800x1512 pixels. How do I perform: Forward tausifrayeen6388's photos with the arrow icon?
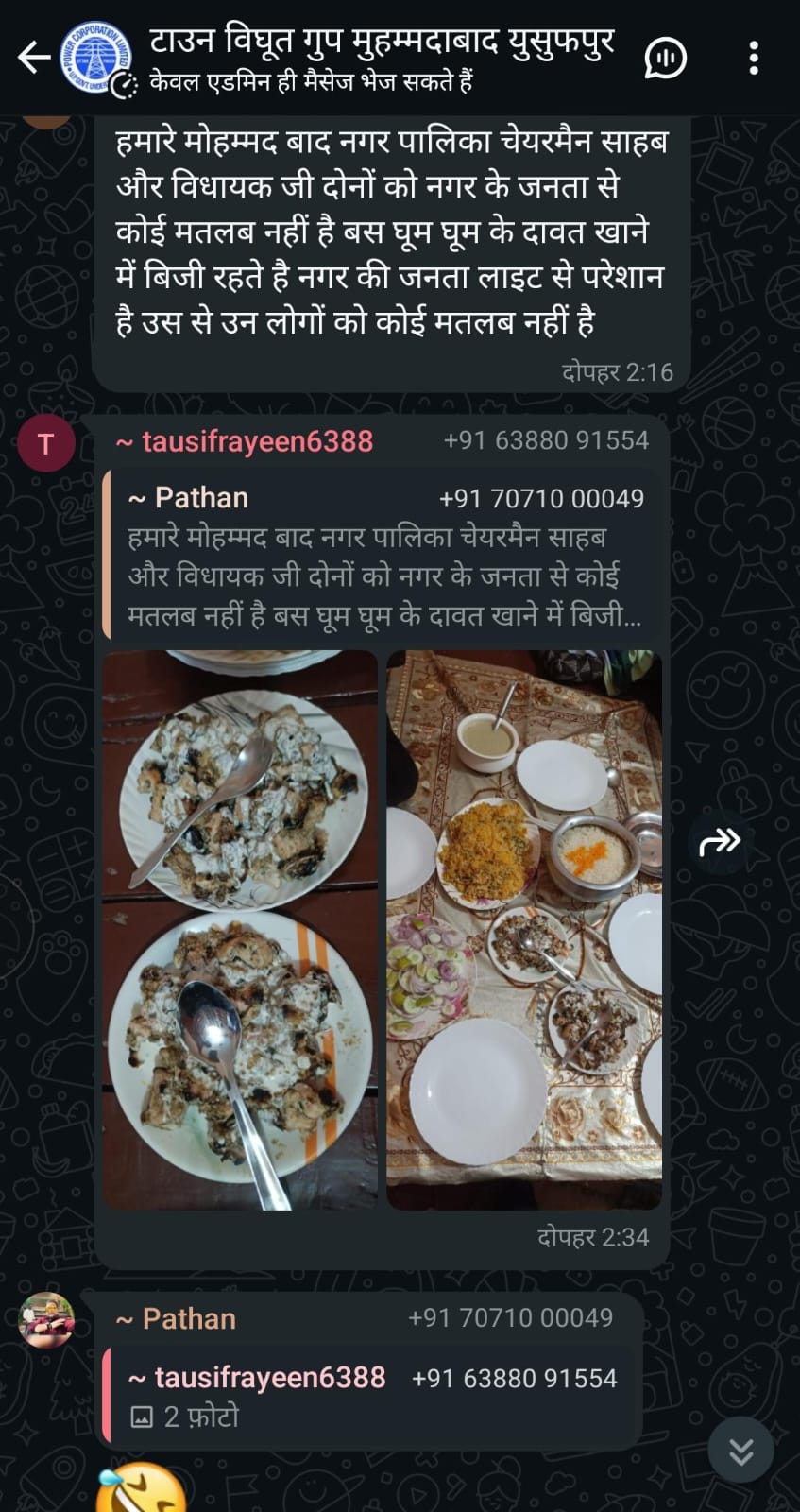pyautogui.click(x=720, y=841)
